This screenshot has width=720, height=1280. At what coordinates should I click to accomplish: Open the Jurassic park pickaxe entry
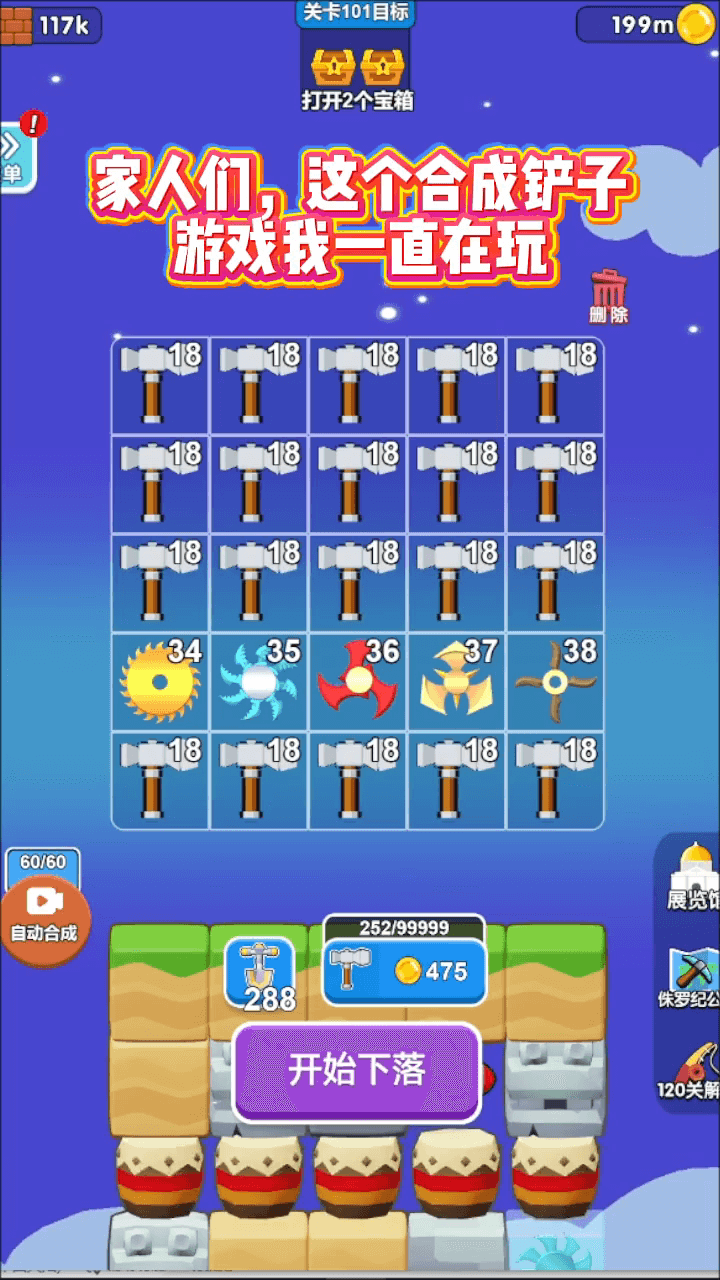[x=692, y=977]
